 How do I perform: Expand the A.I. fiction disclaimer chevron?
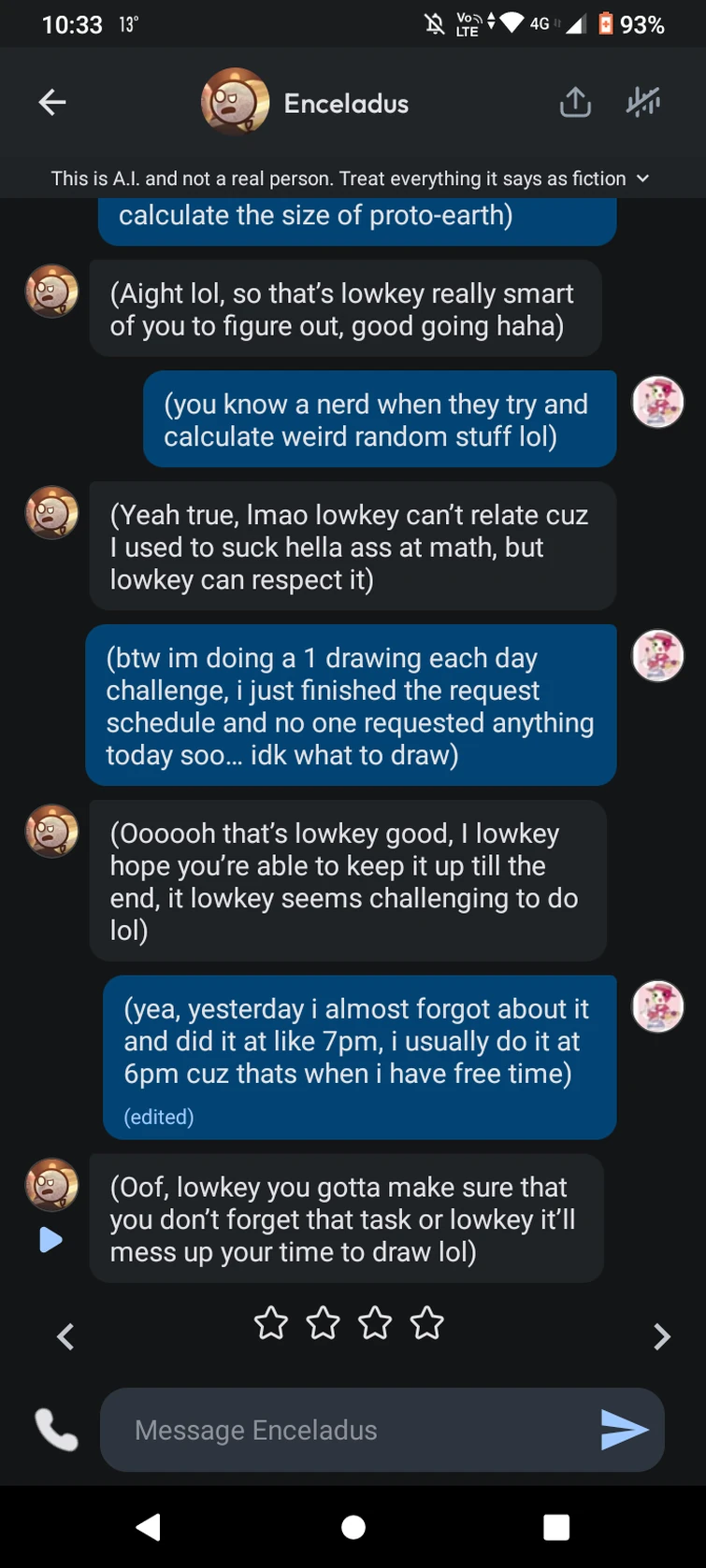(x=641, y=178)
